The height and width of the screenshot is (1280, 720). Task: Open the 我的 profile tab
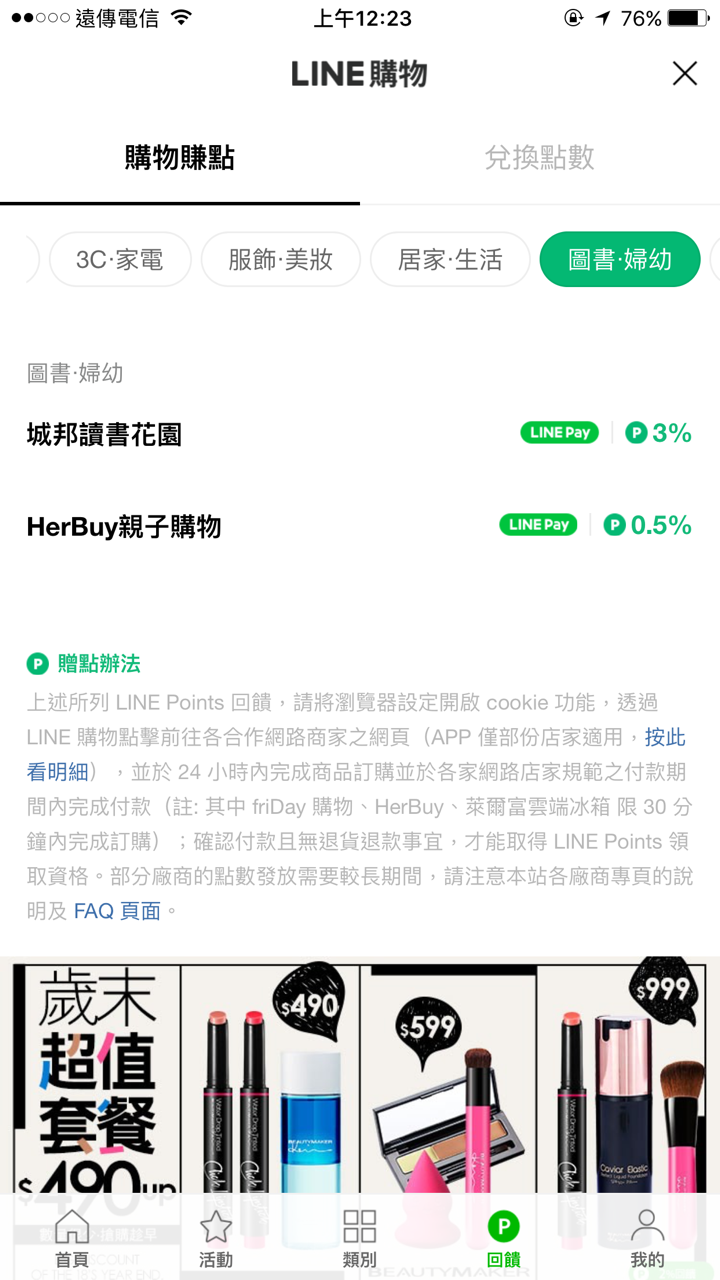click(647, 1238)
